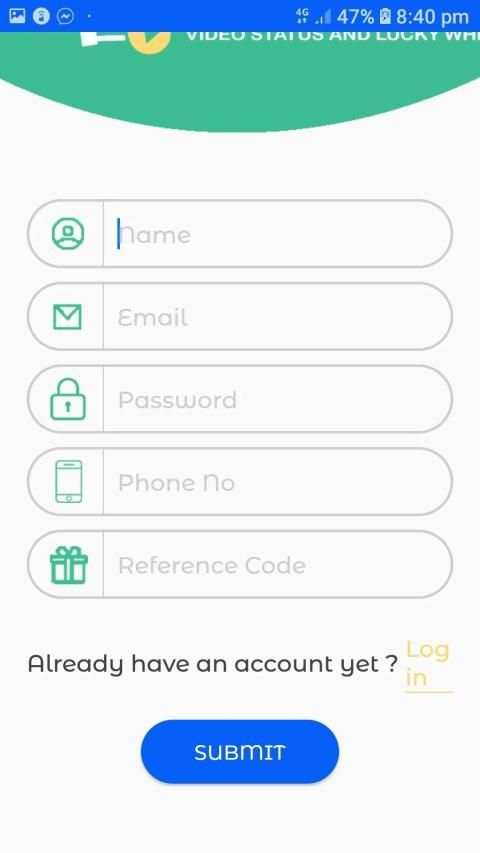Submit the registration form

coord(240,752)
